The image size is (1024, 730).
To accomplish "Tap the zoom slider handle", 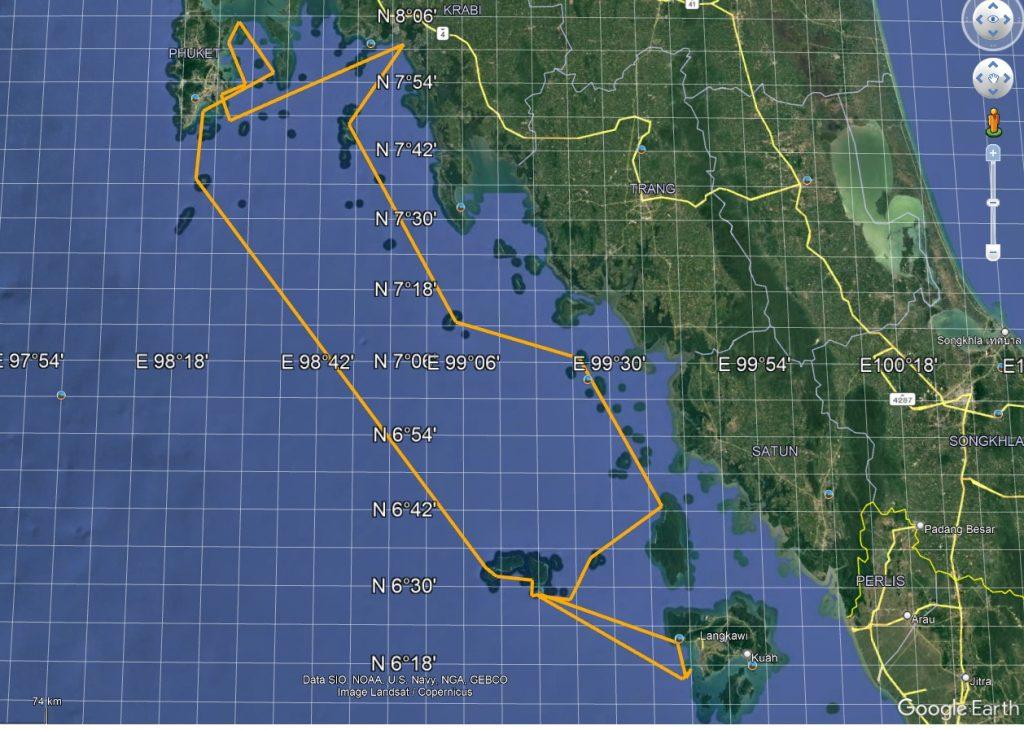I will click(x=993, y=203).
